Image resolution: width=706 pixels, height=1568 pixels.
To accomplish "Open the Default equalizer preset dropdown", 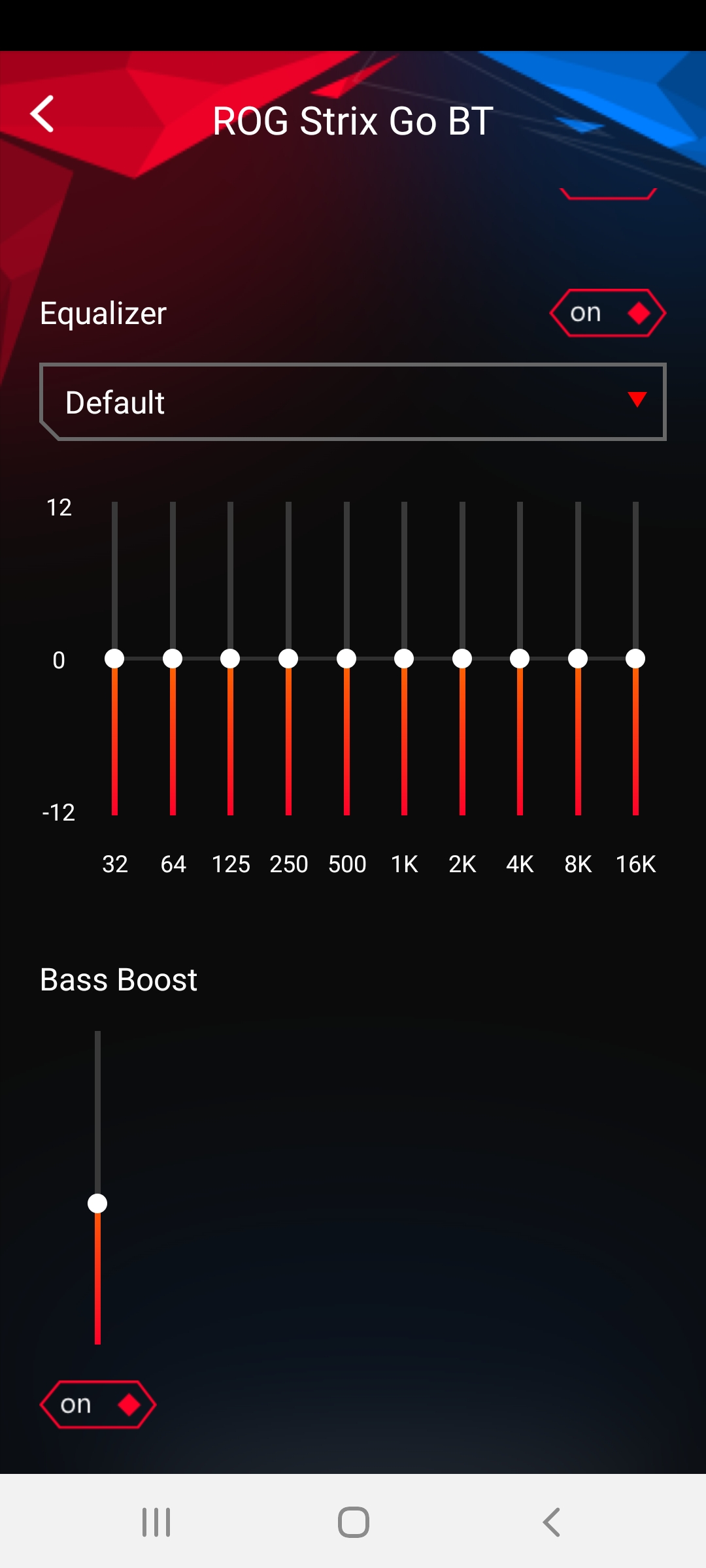I will tap(353, 402).
